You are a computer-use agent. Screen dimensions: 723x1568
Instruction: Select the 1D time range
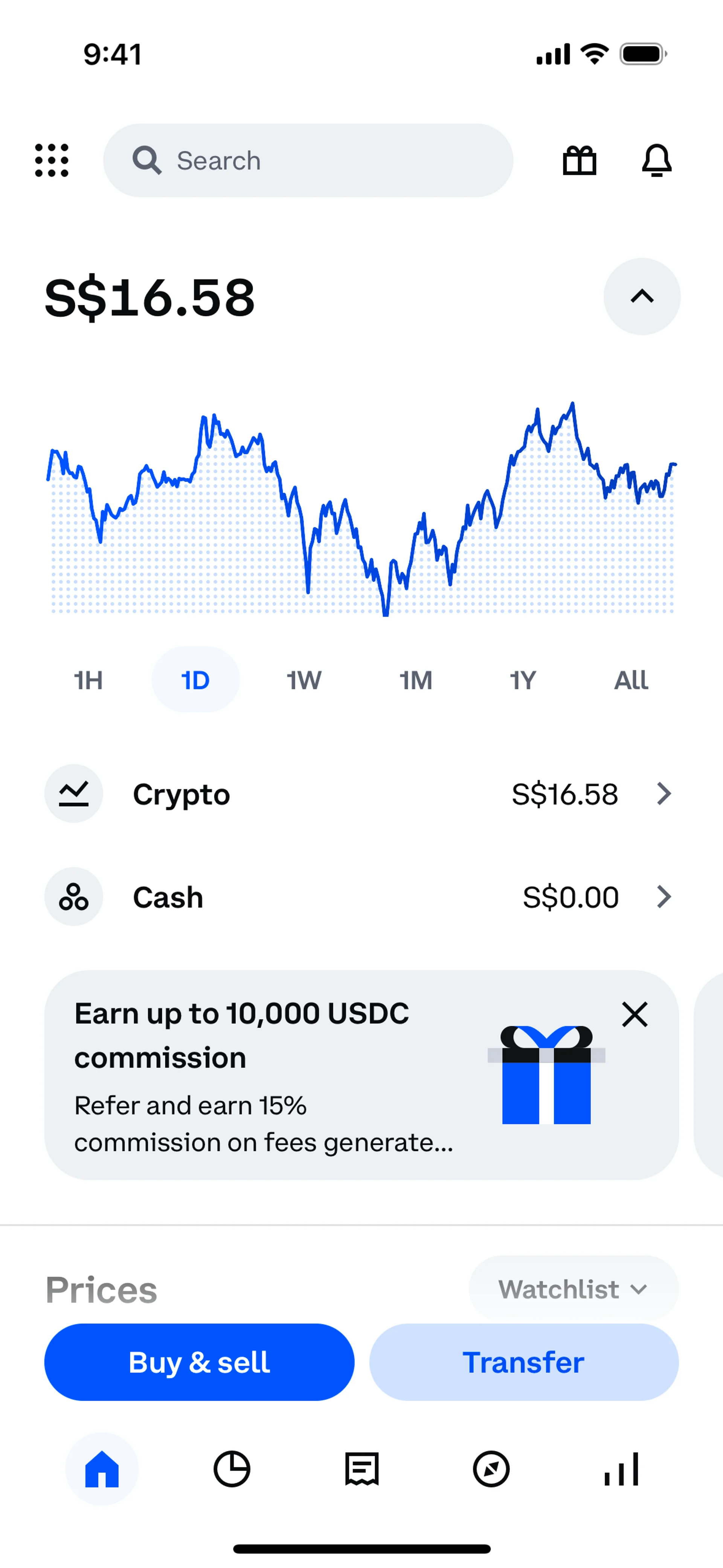click(195, 680)
